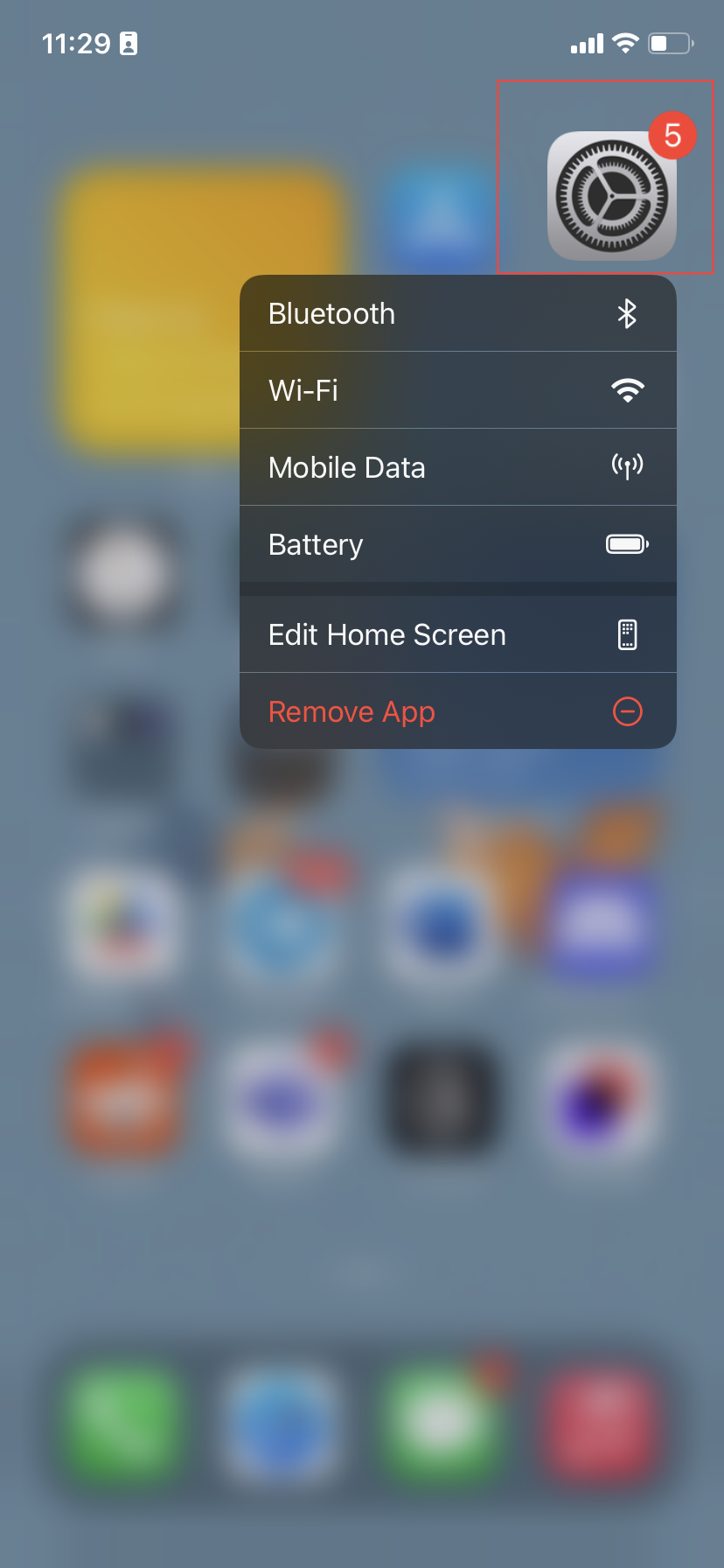
Task: Open Mobile Data settings shortcut
Action: [457, 467]
